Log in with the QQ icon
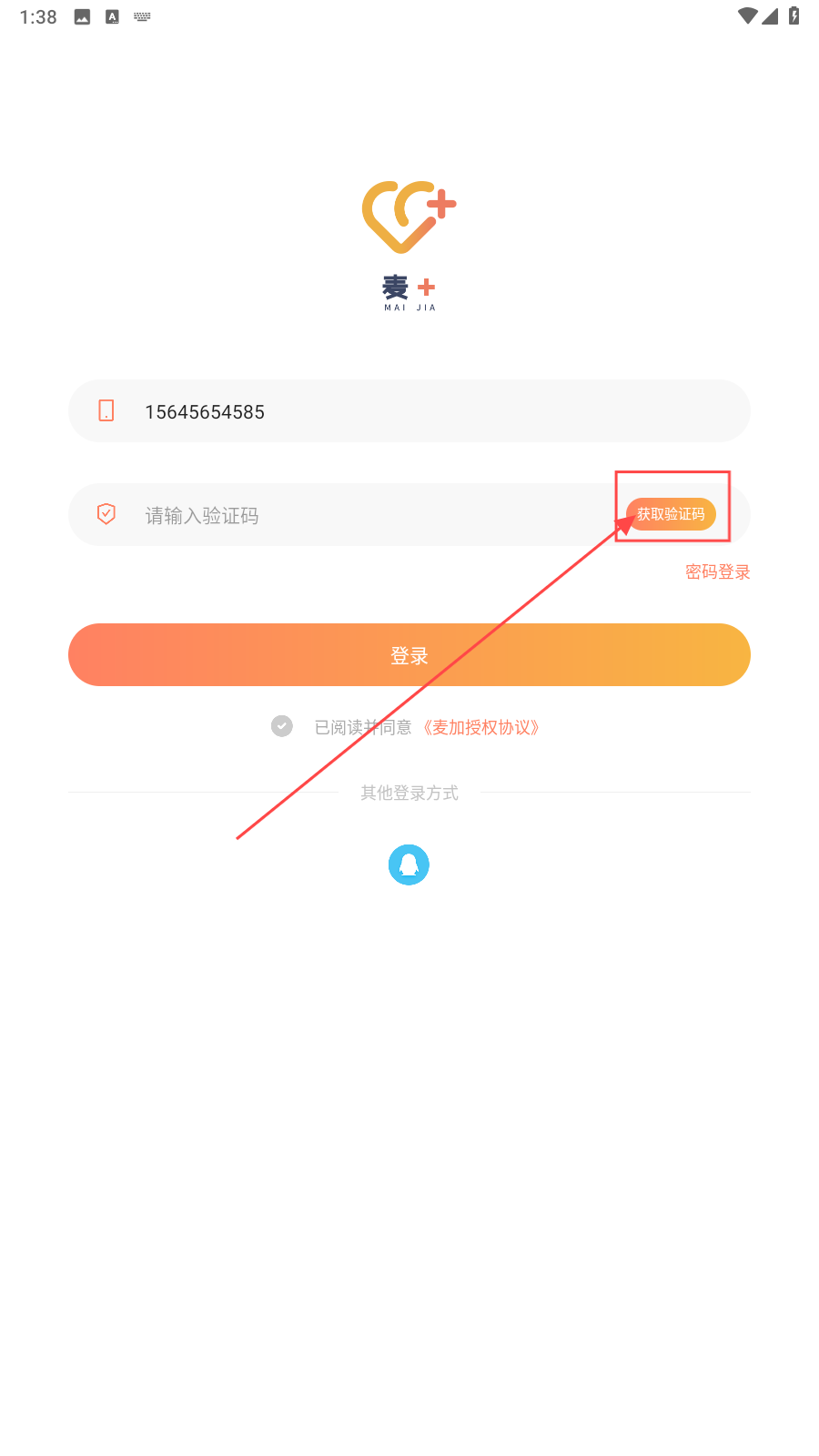Screen dimensions: 819x1456 coord(409,864)
